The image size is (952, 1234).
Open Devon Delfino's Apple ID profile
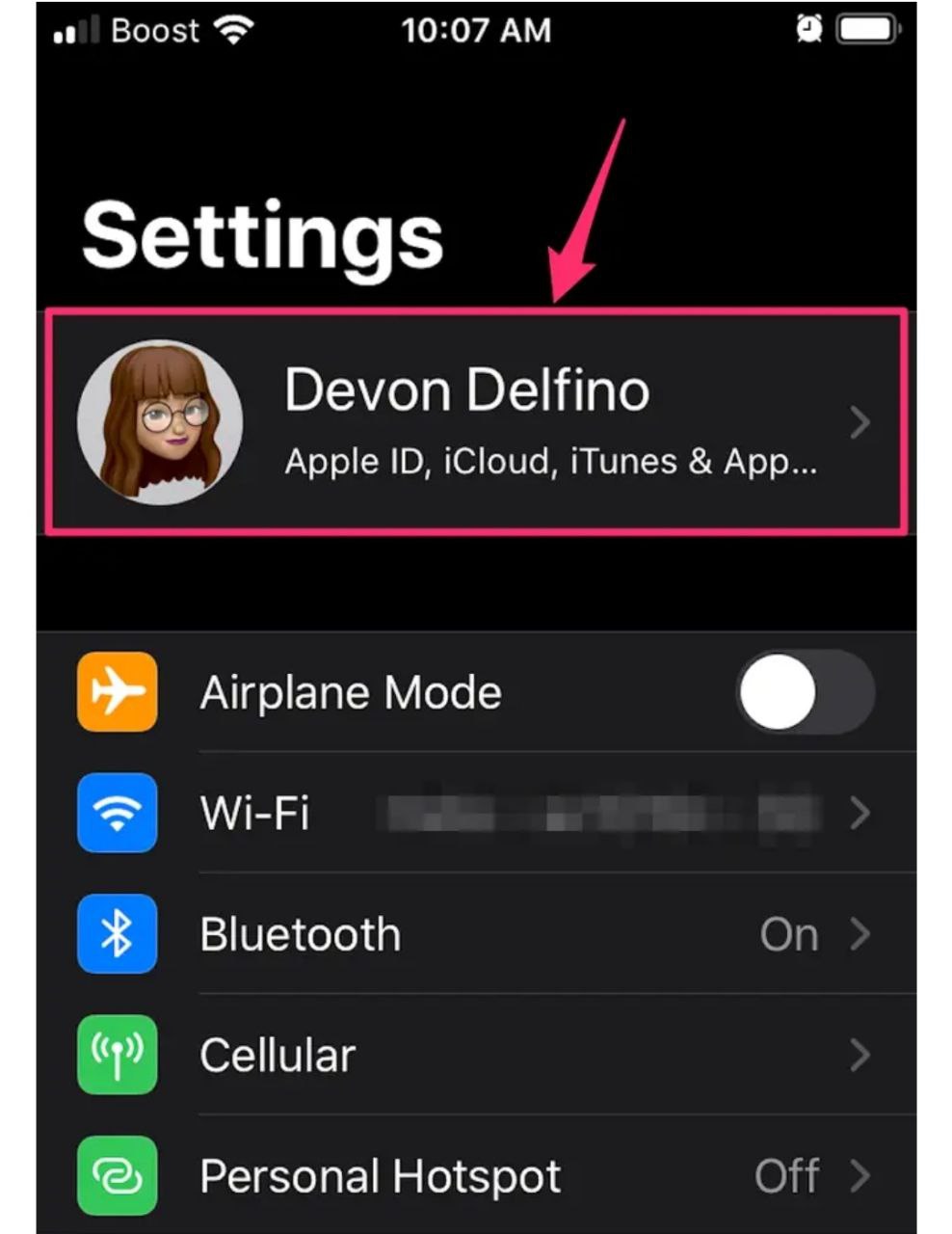click(x=476, y=421)
